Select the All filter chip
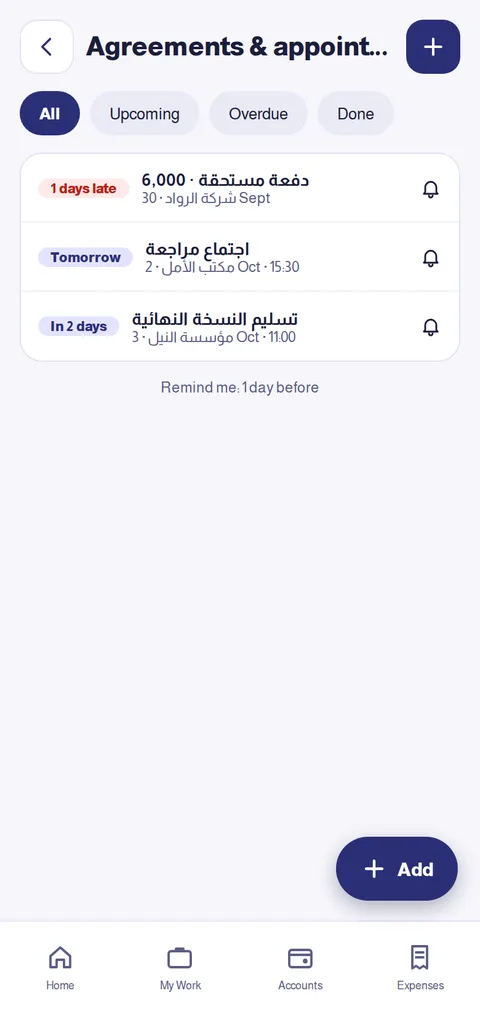The height and width of the screenshot is (1009, 480). [x=50, y=114]
